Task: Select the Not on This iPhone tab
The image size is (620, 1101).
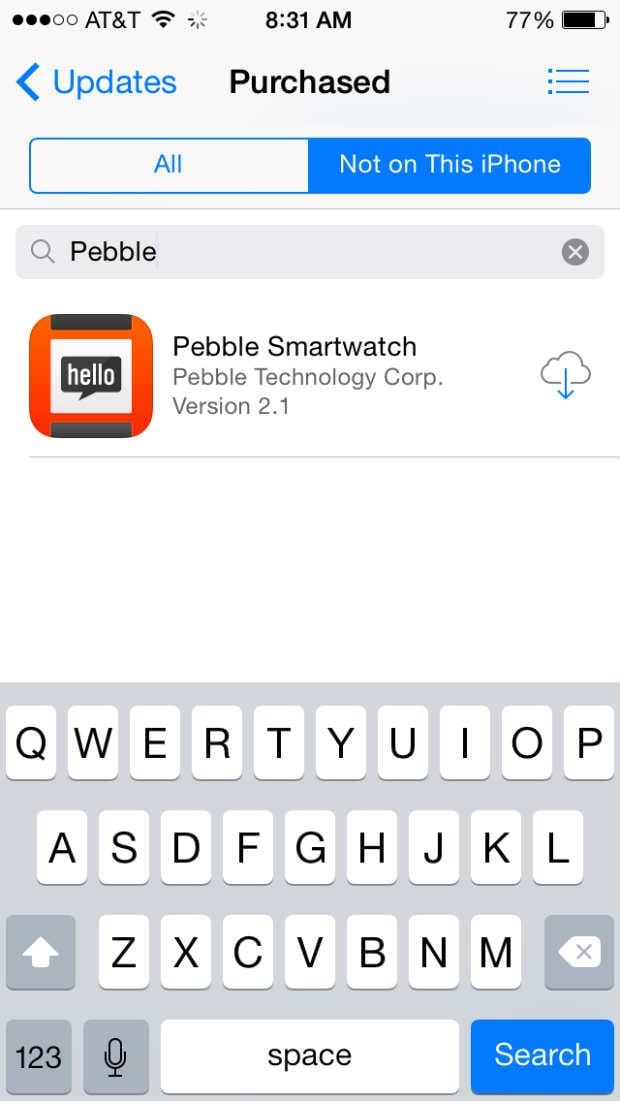Action: pos(449,165)
